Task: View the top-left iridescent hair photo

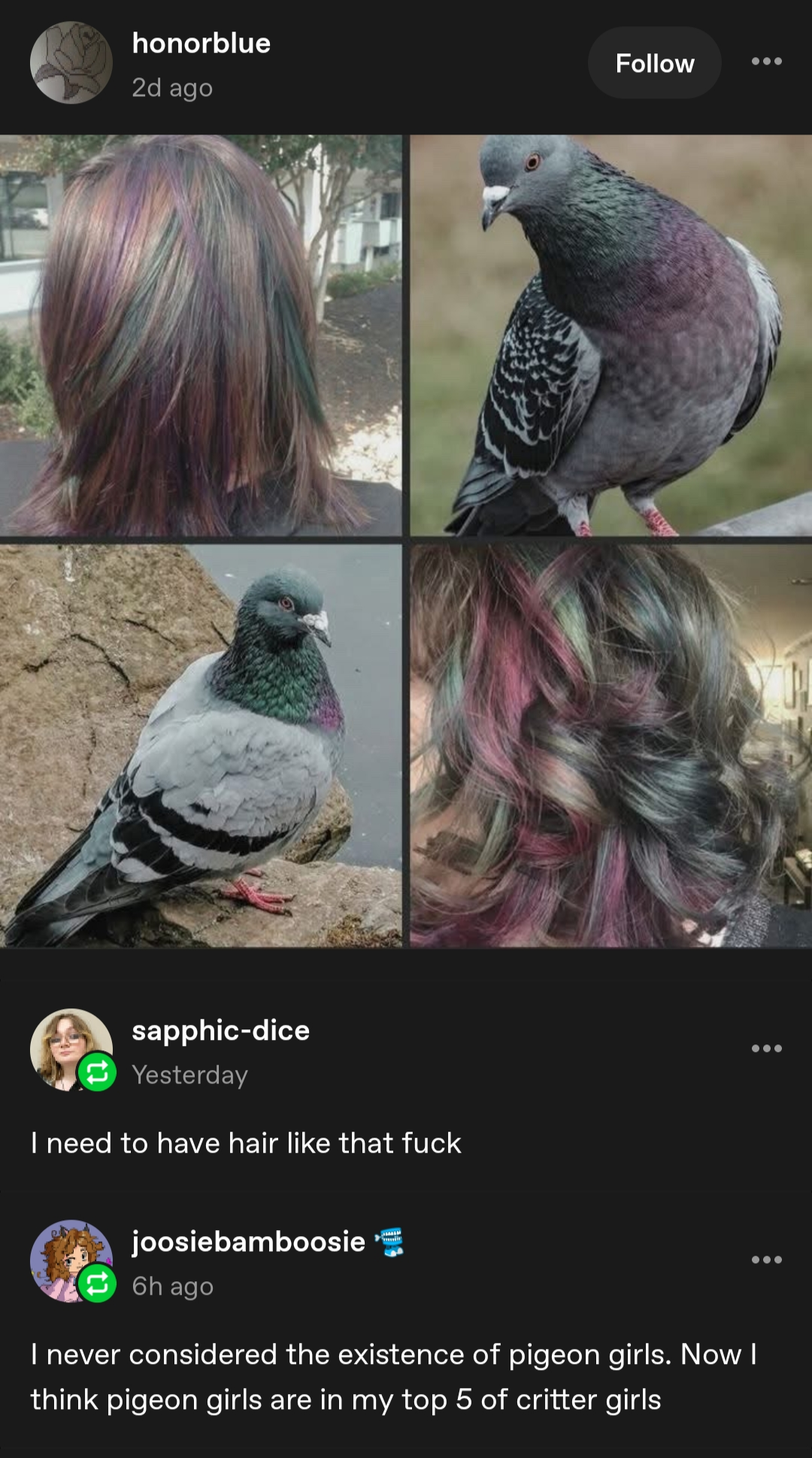Action: tap(201, 335)
